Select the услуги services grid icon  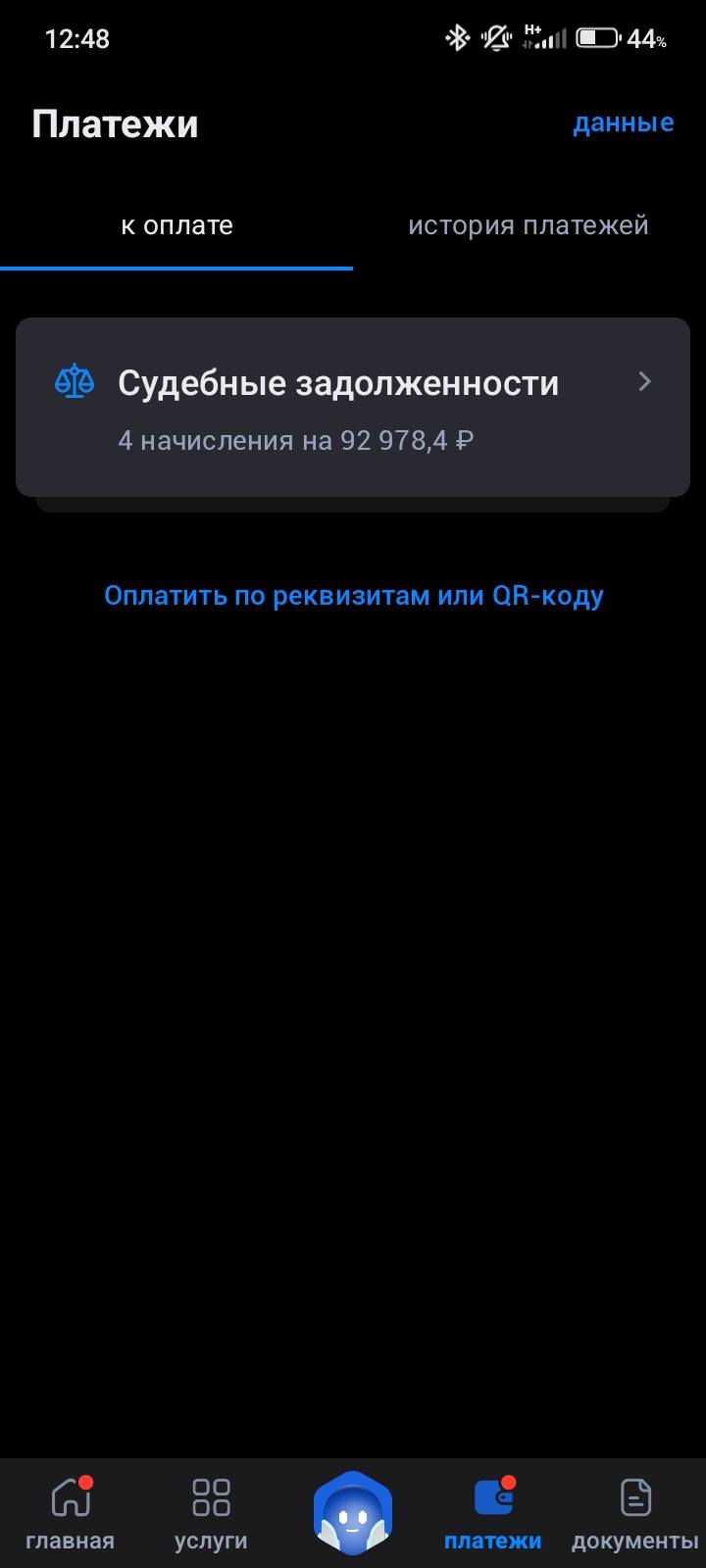211,1497
